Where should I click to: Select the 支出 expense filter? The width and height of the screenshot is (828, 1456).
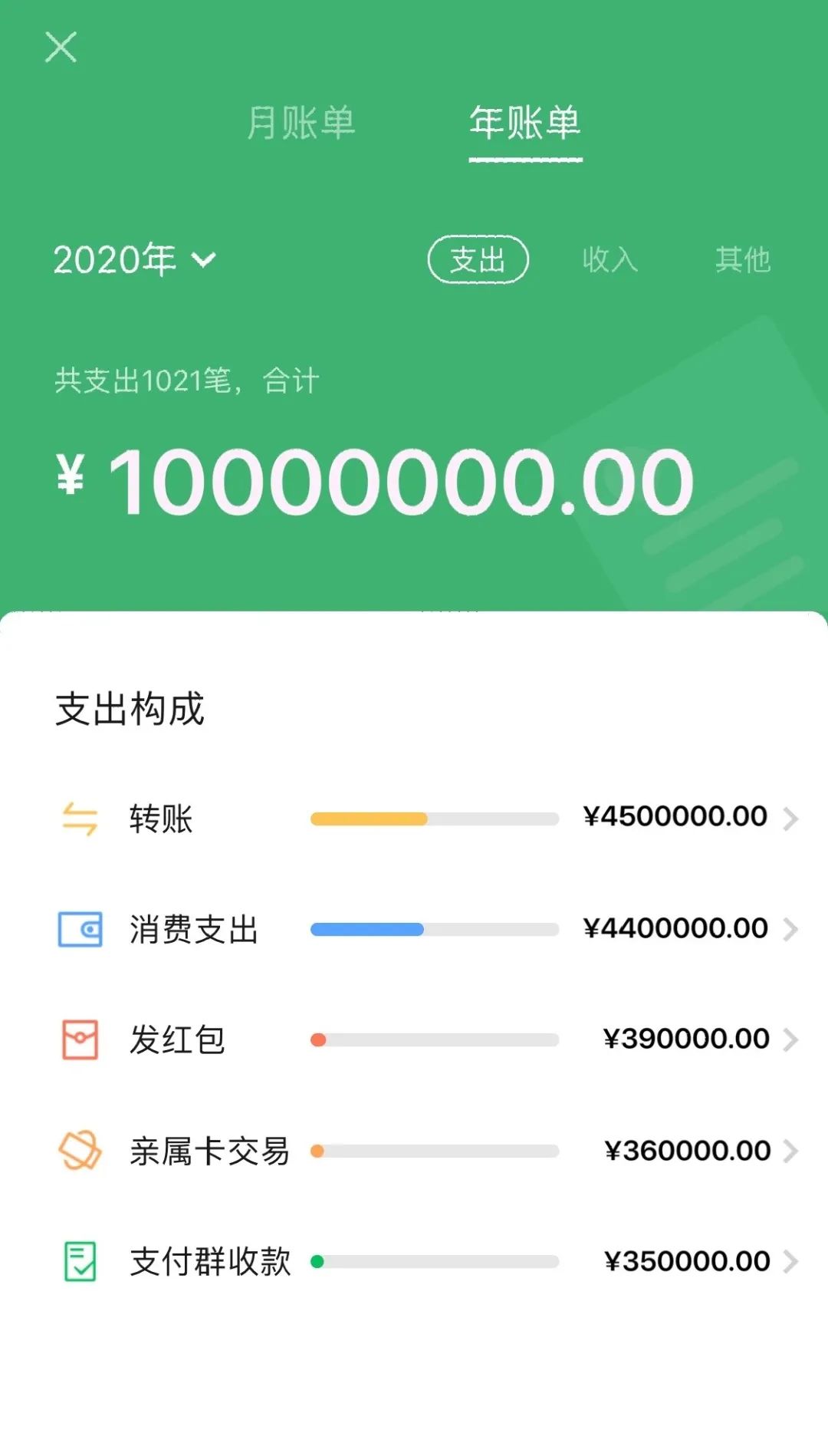point(478,260)
